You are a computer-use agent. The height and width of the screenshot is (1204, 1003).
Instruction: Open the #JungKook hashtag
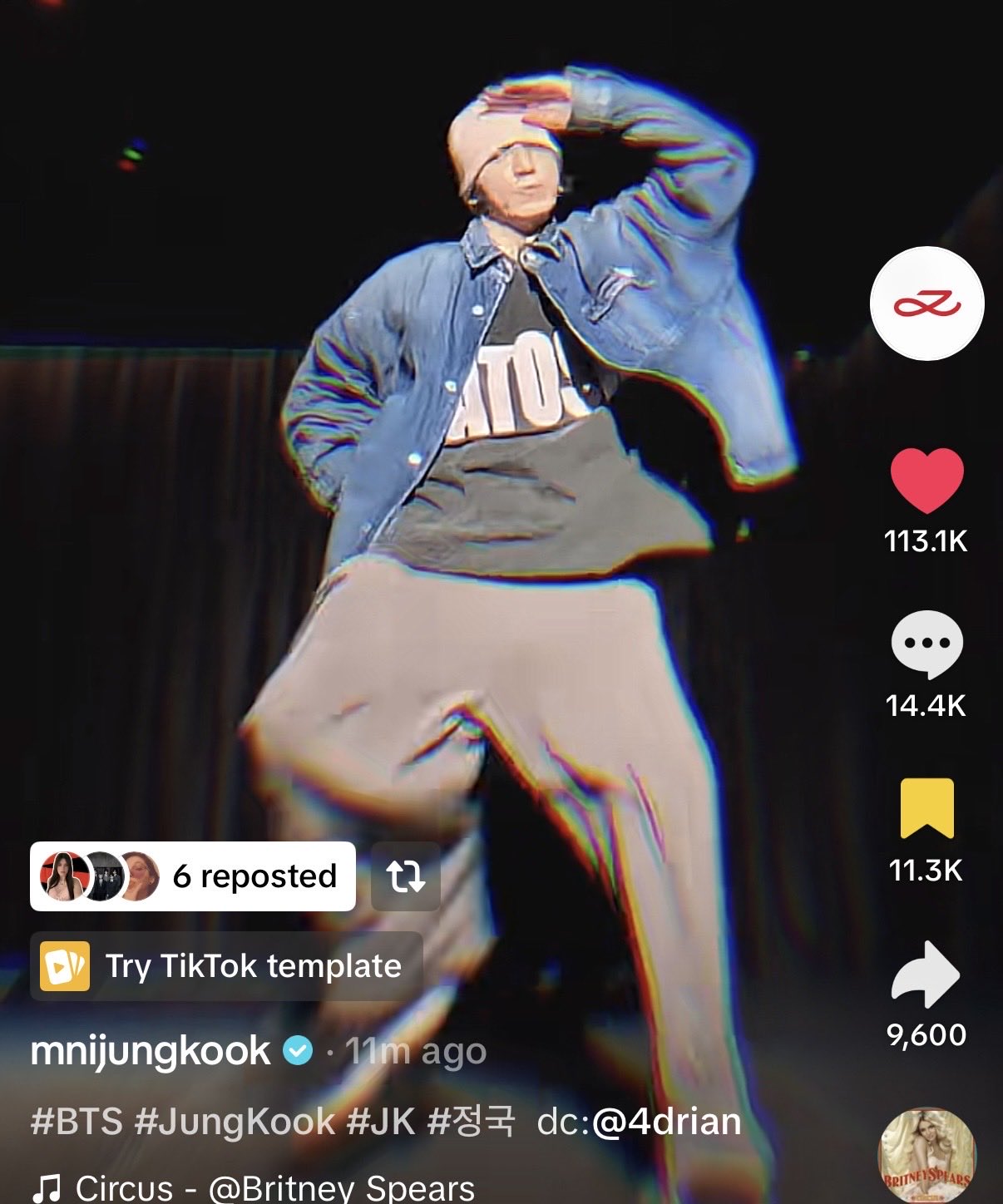pos(234,1121)
